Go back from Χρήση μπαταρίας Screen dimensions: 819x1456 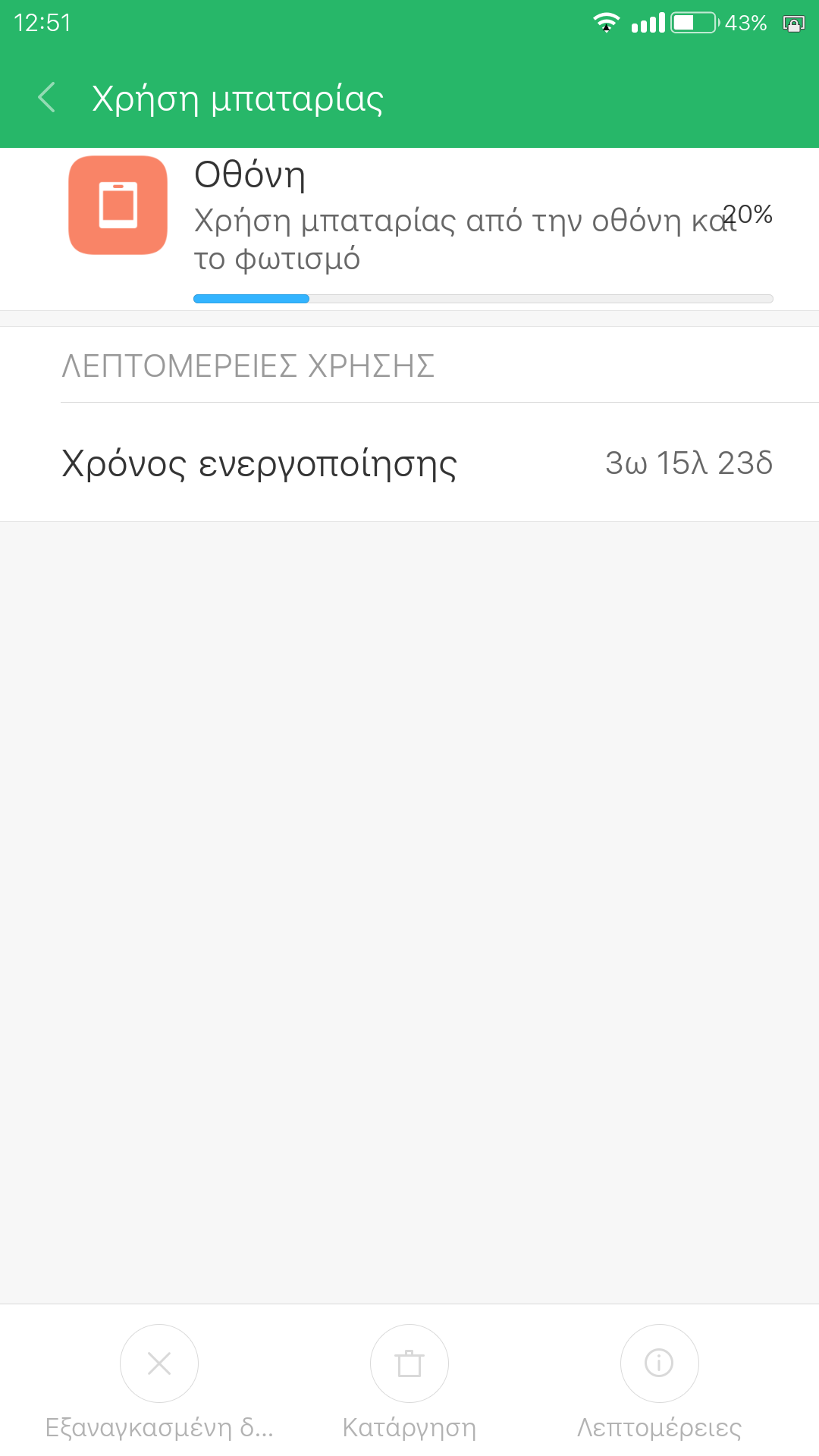pyautogui.click(x=47, y=98)
